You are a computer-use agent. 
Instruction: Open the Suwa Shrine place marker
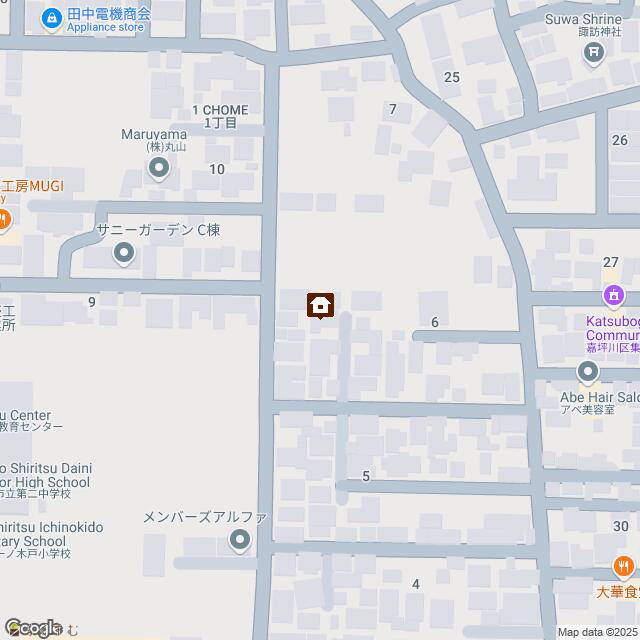[594, 51]
